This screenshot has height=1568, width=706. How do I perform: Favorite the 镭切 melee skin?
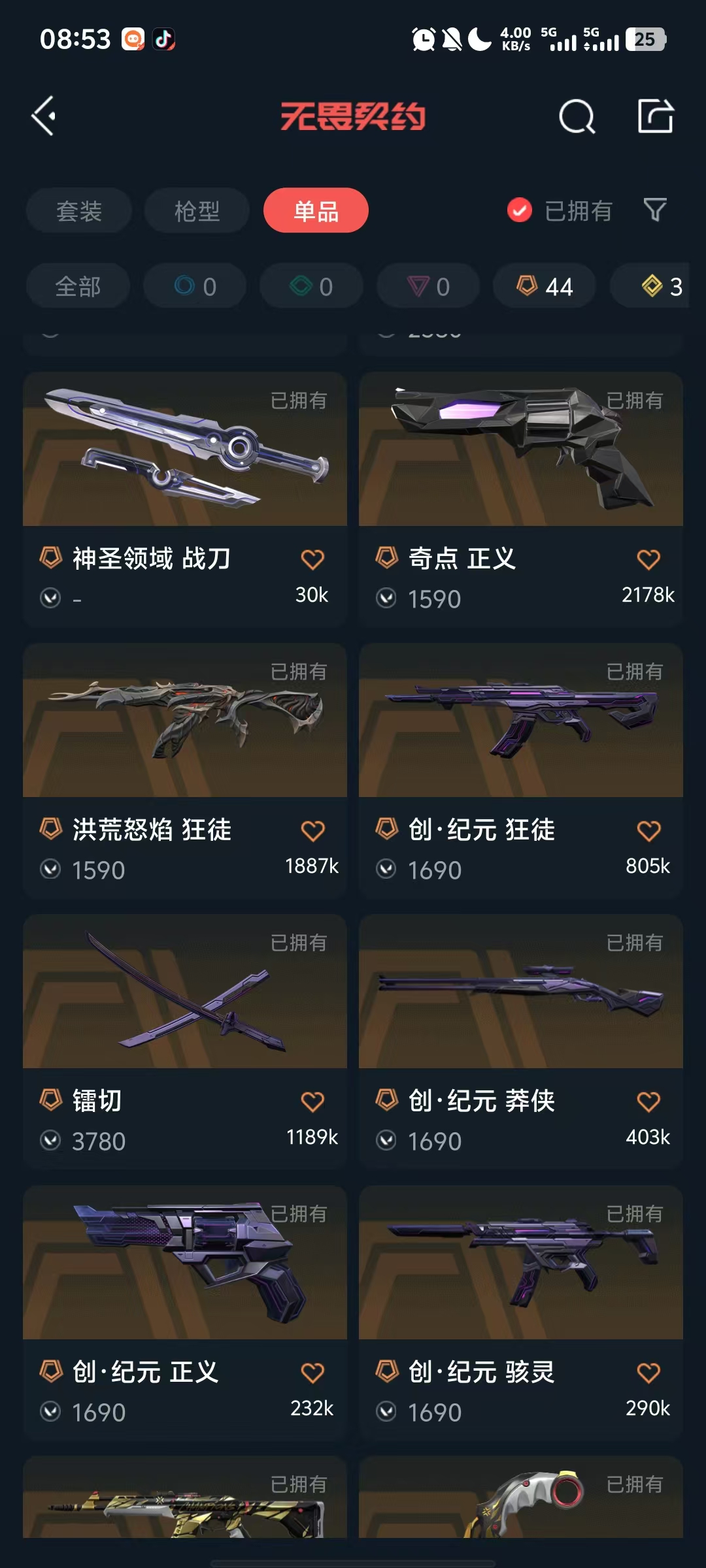point(312,1102)
